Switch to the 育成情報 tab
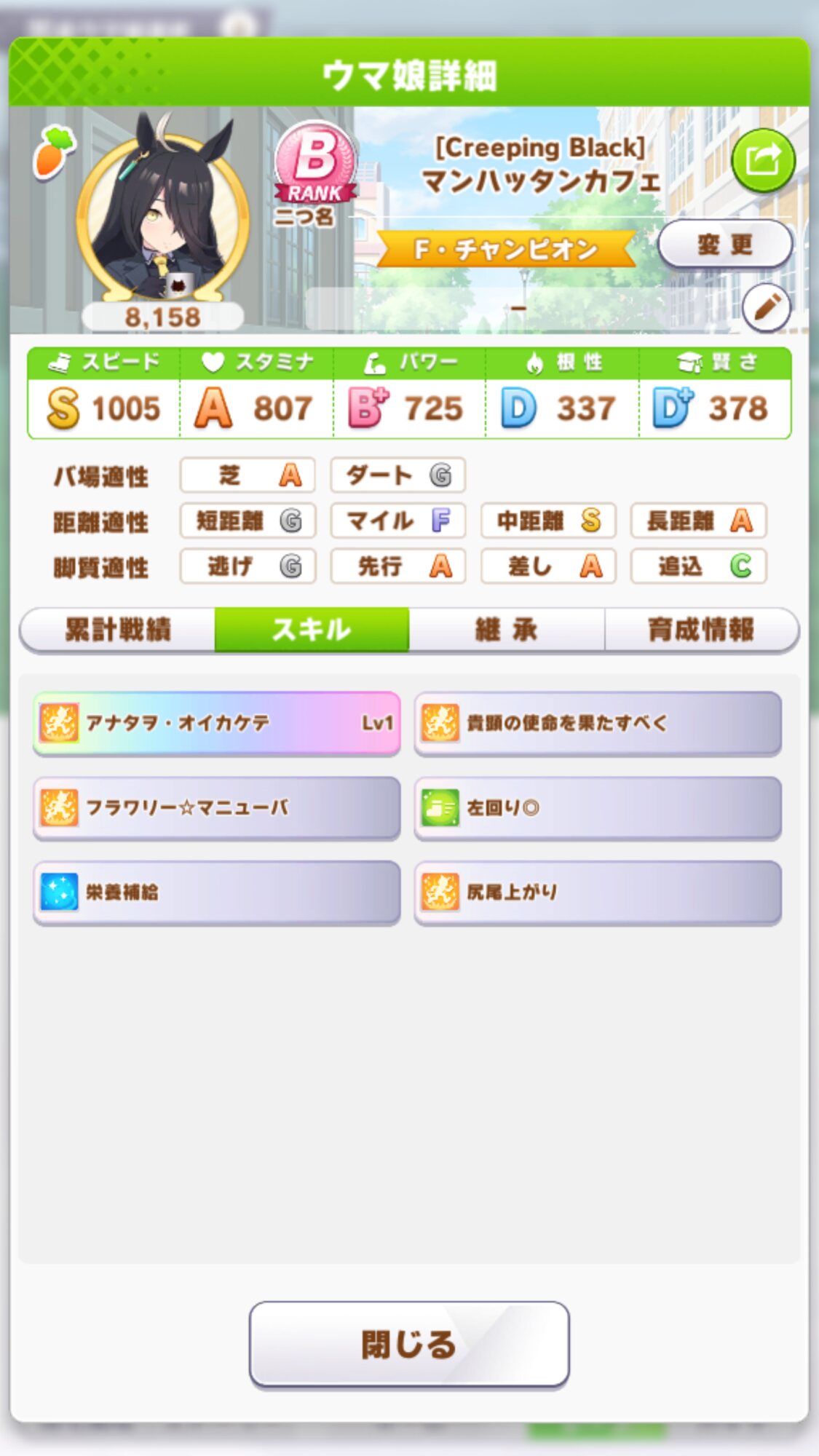Screen dimensions: 819x1456 pos(700,630)
